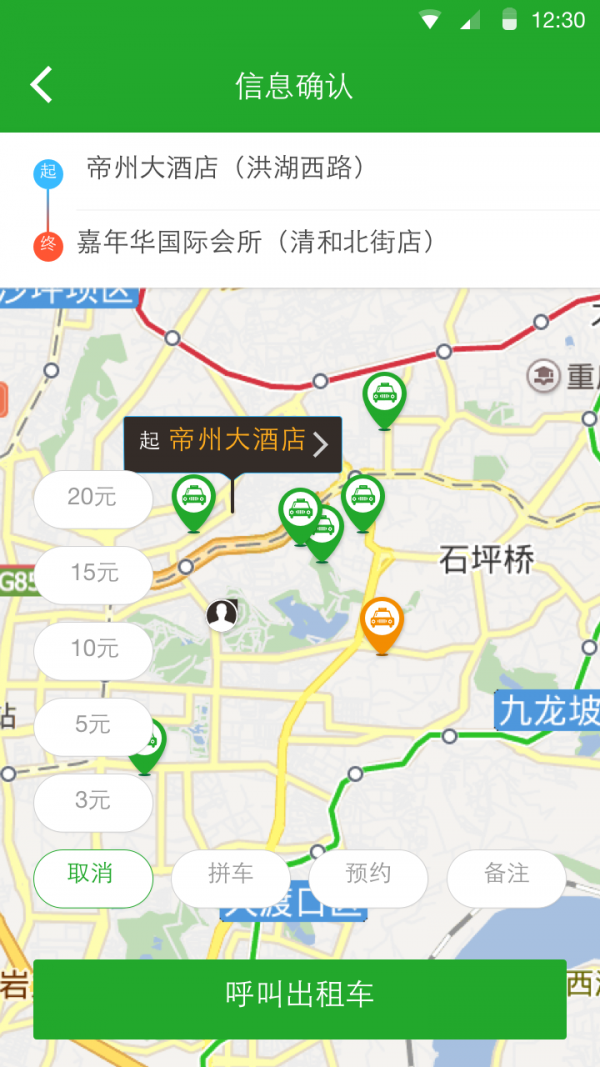
Task: Open the 预约 reservation option
Action: [368, 875]
